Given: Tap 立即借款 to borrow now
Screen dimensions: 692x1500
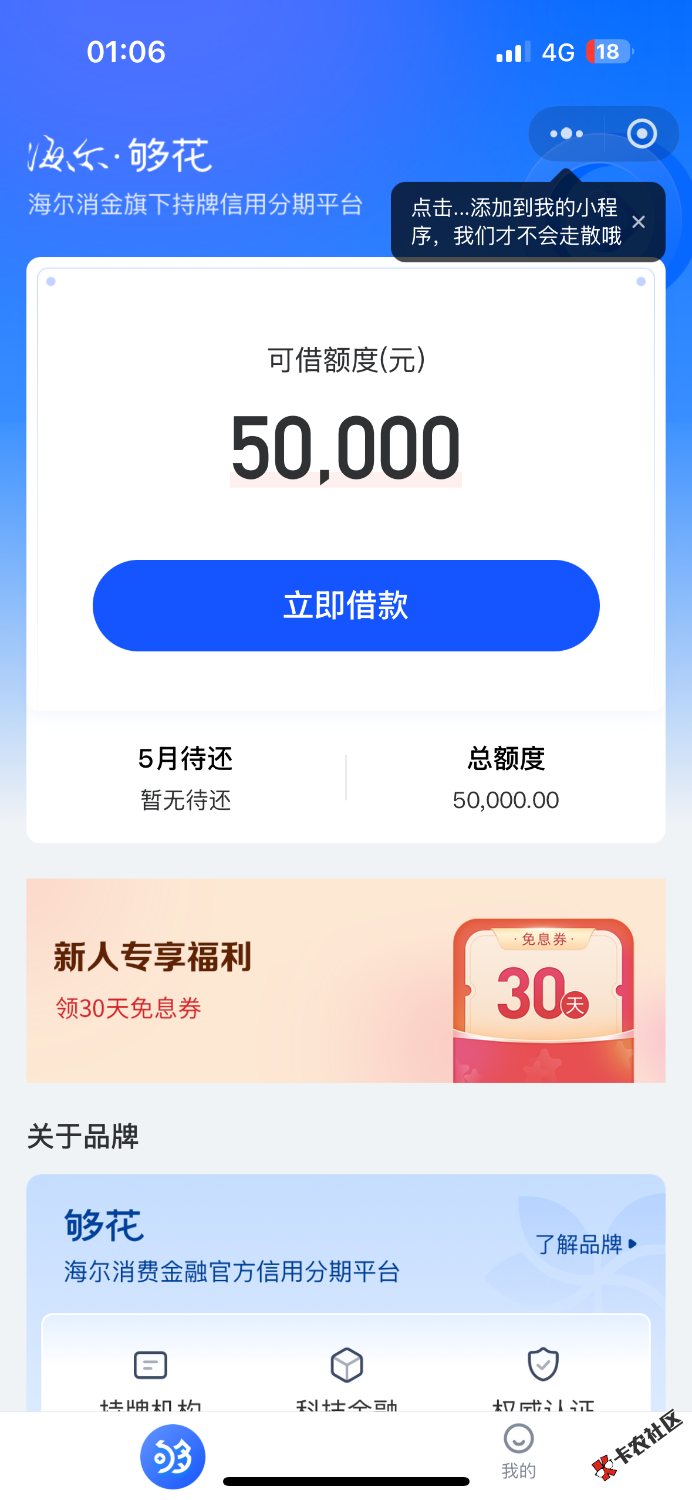Looking at the screenshot, I should pyautogui.click(x=346, y=606).
